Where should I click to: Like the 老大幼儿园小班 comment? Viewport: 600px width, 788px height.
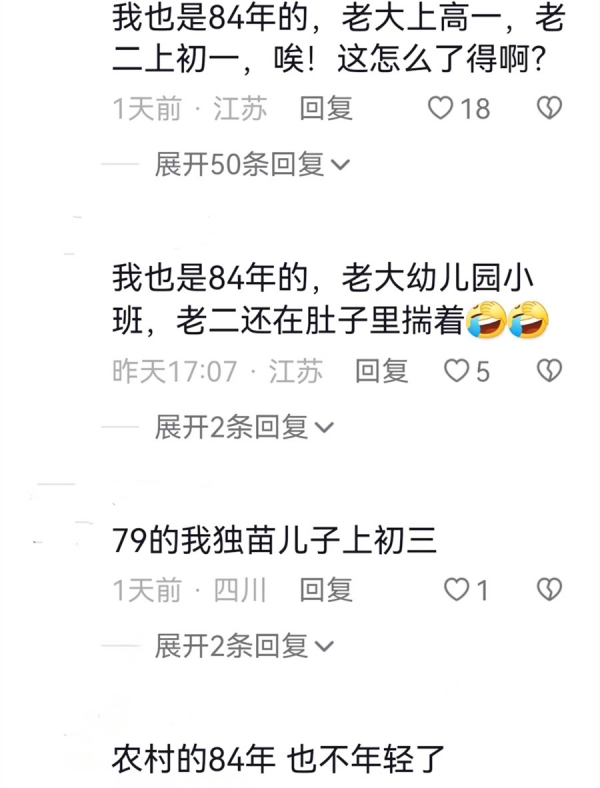(456, 372)
